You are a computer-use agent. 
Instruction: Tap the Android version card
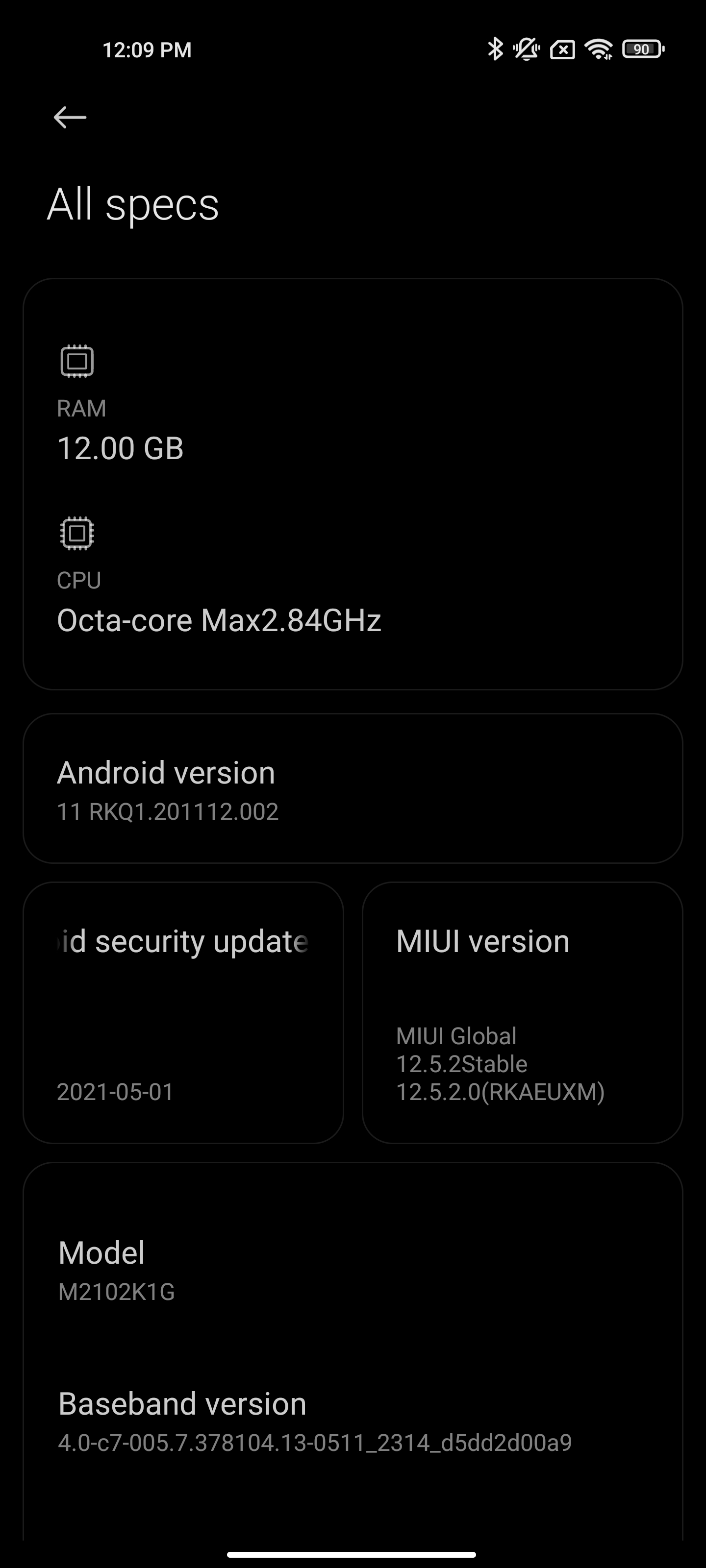click(x=352, y=788)
